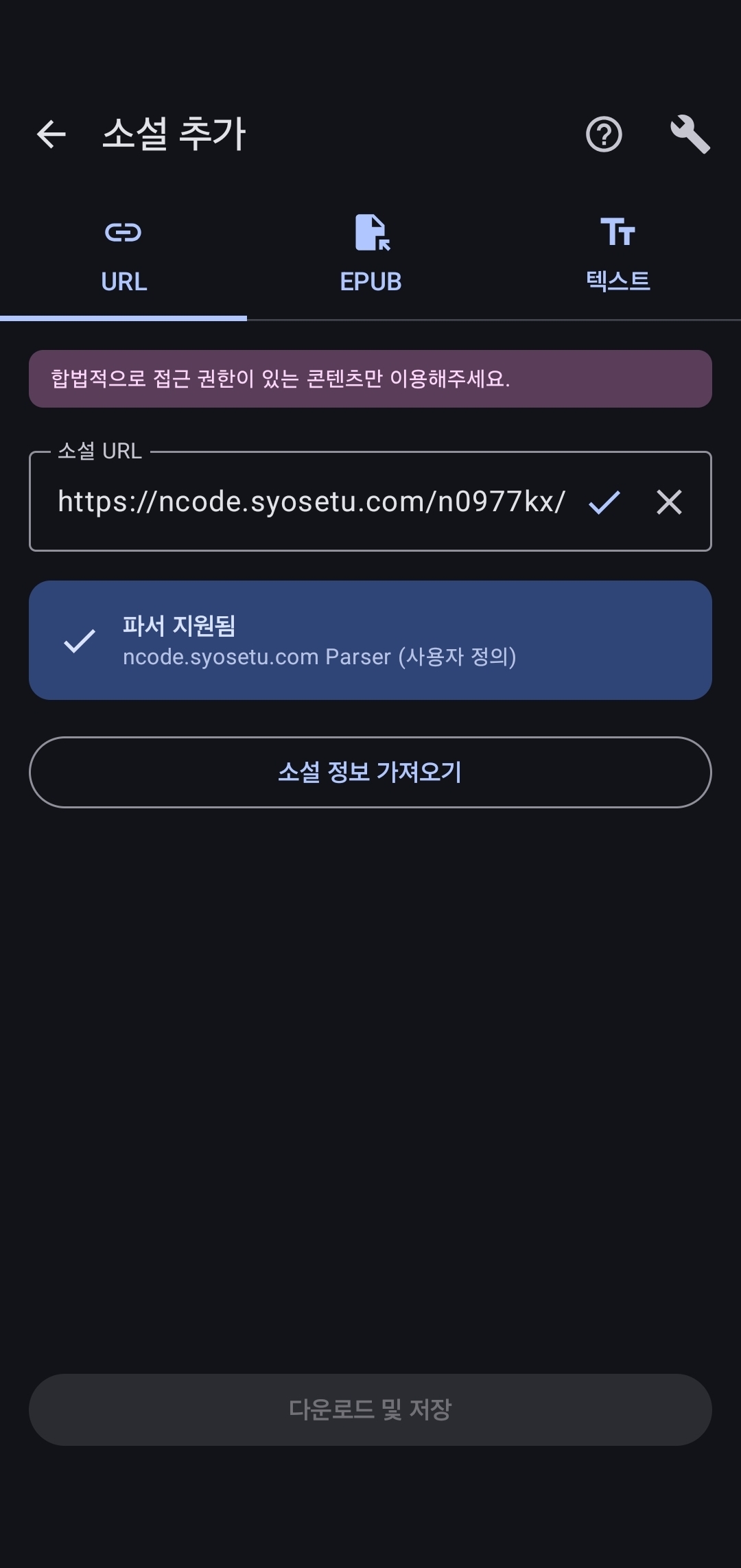Click the 소설 추가 title text
Screen dimensions: 741x1568
175,134
